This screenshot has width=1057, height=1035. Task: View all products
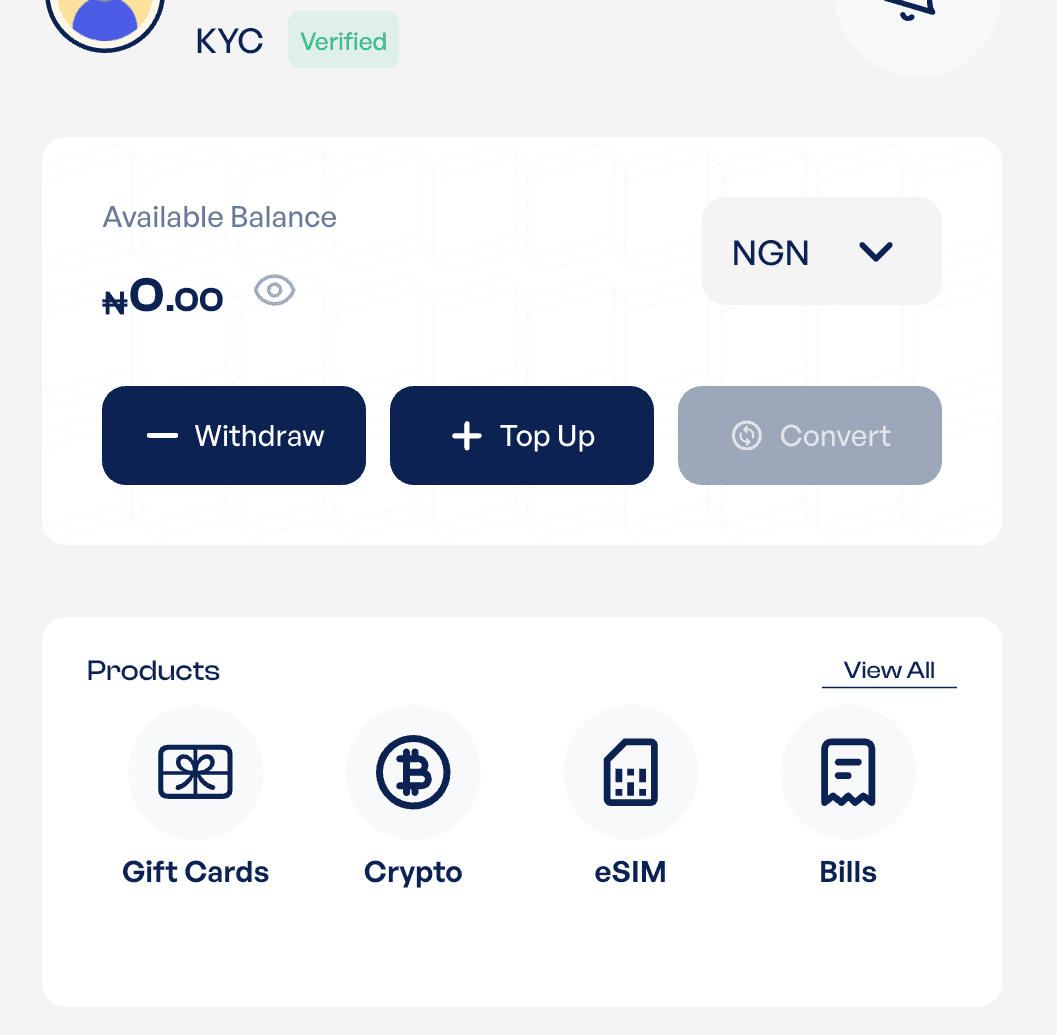[x=889, y=670]
